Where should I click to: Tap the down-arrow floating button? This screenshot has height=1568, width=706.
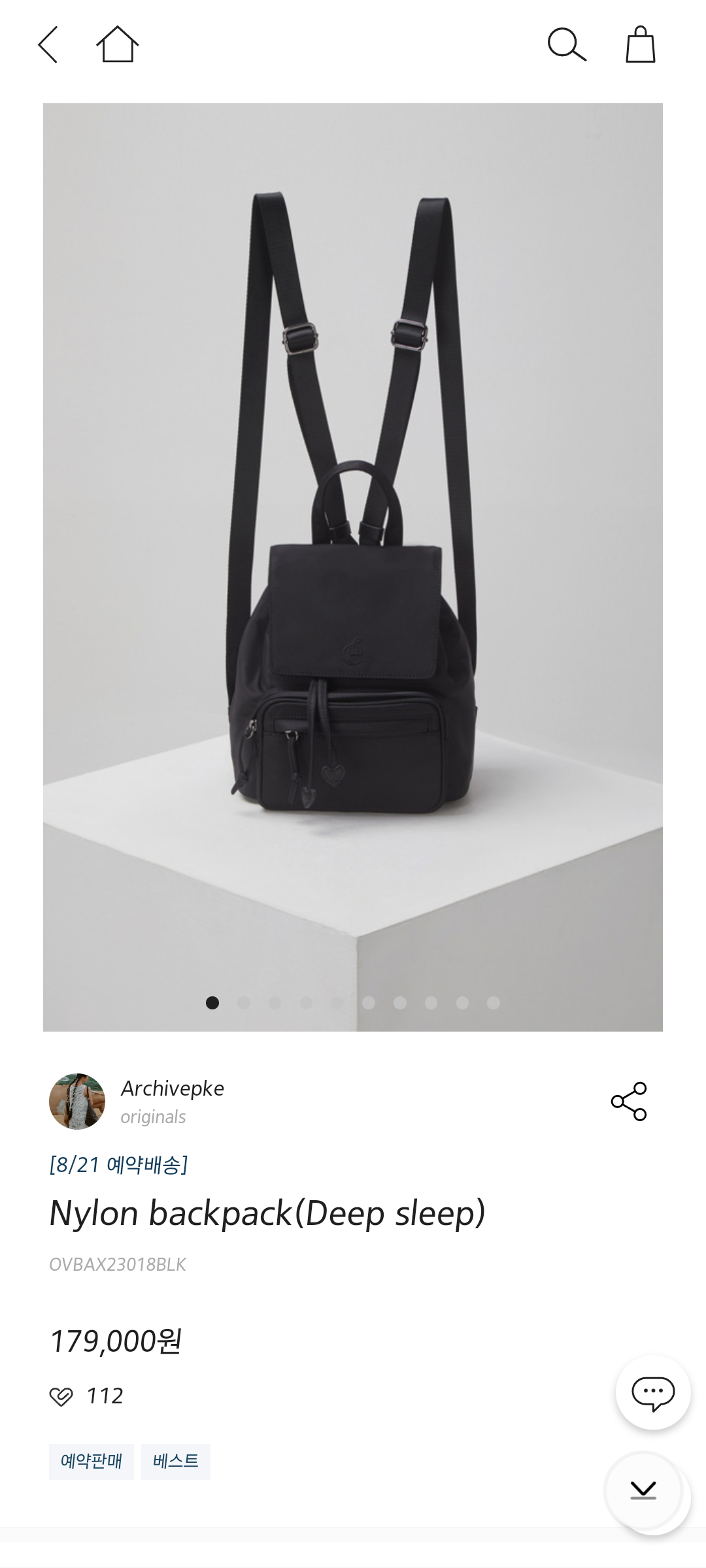point(643,1490)
